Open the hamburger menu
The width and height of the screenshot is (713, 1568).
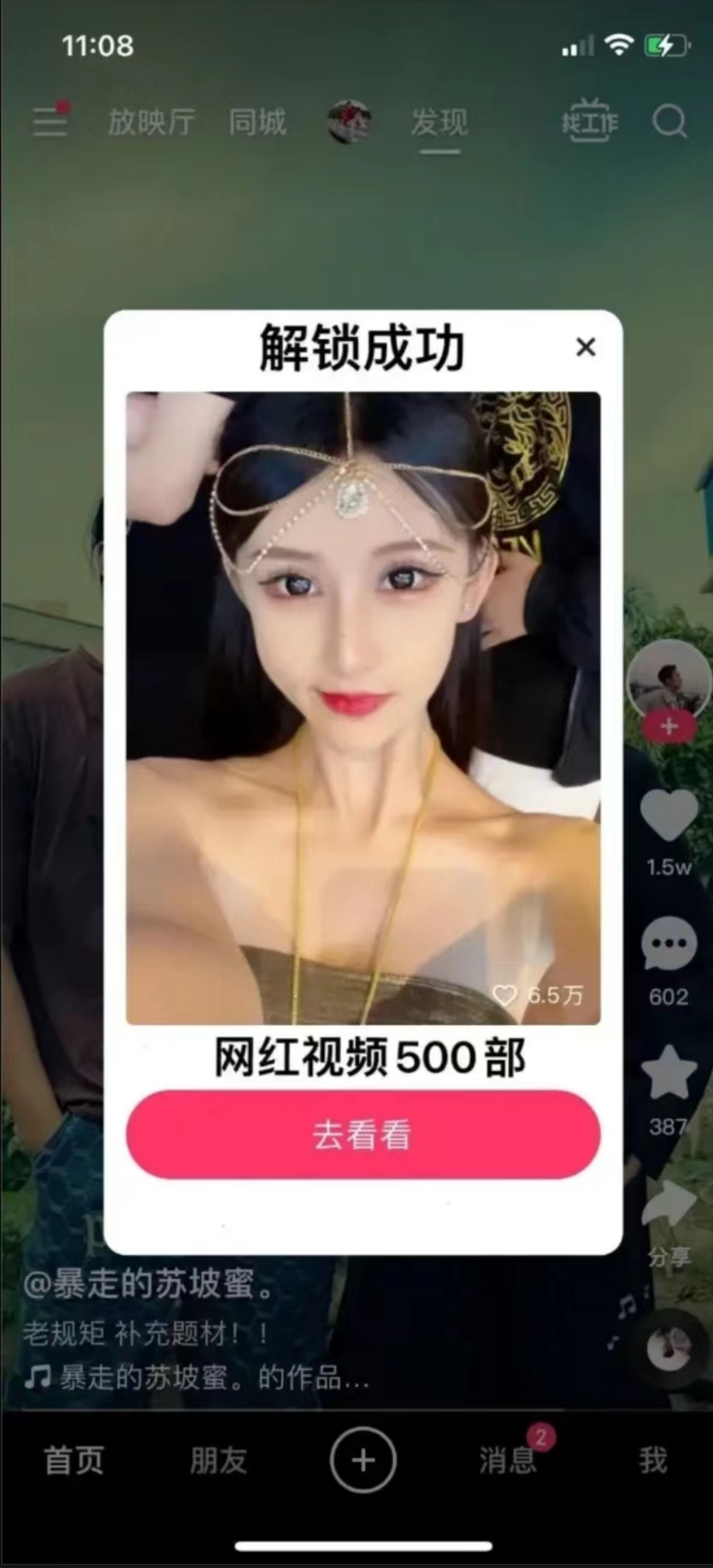pyautogui.click(x=50, y=120)
